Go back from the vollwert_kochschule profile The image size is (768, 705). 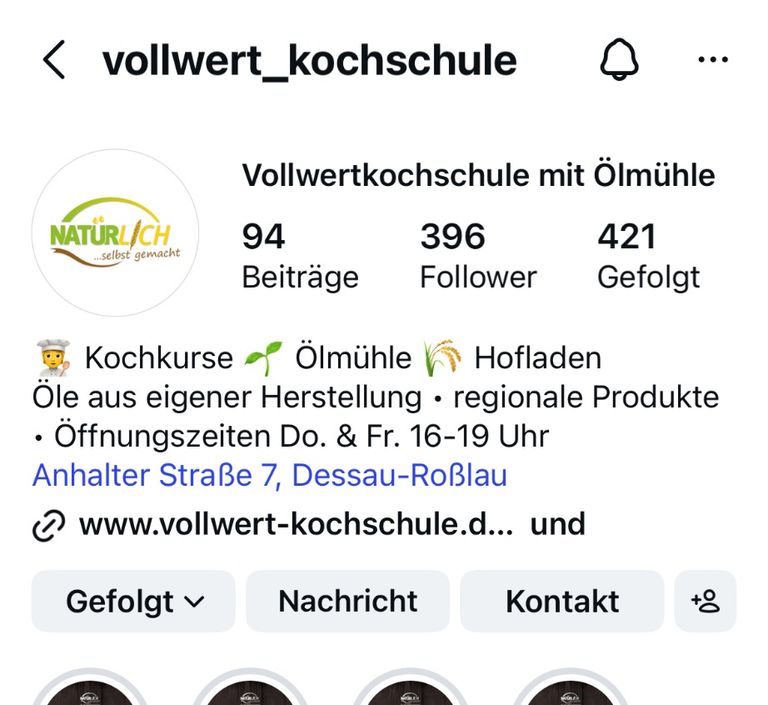[x=54, y=61]
